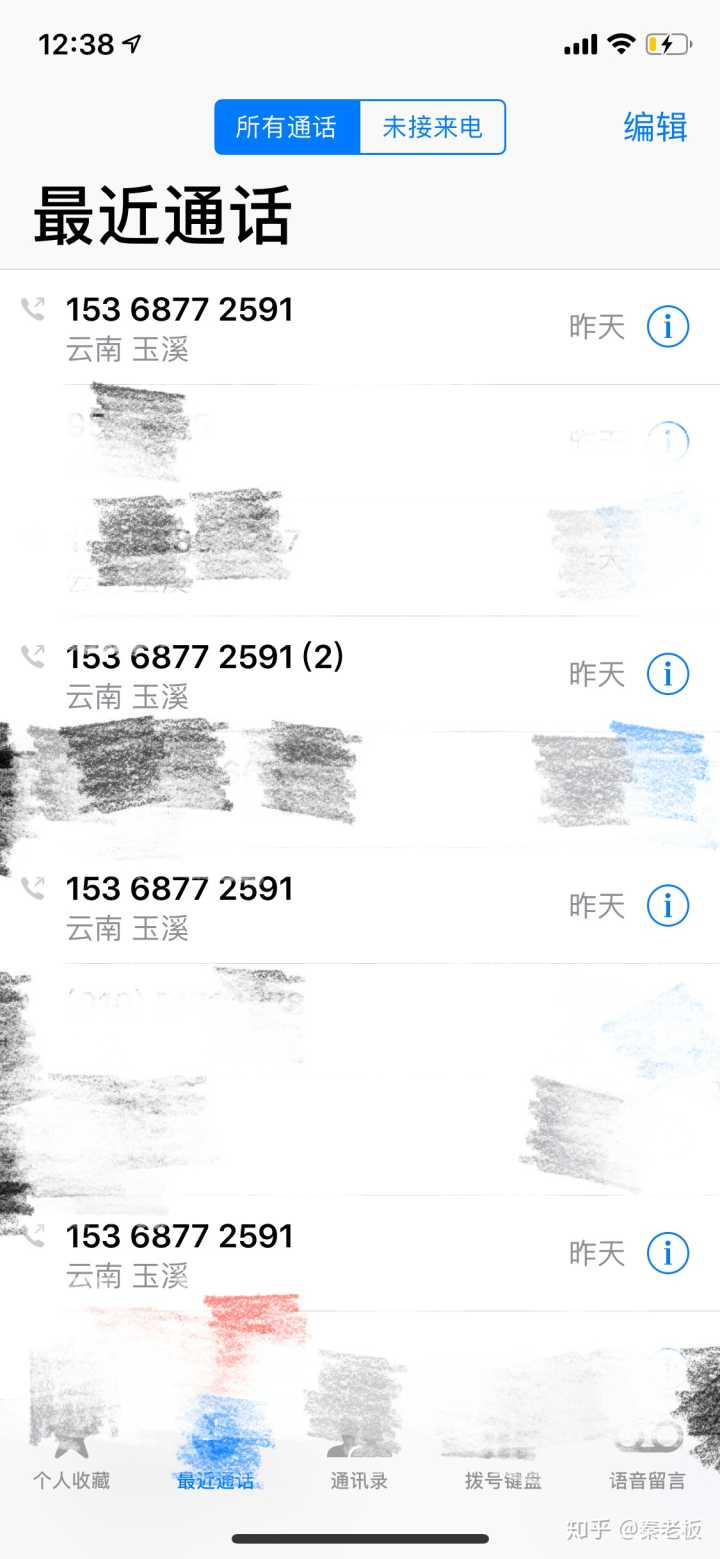
Task: Open info for the 153 6877 2591 (2) entry
Action: (668, 674)
